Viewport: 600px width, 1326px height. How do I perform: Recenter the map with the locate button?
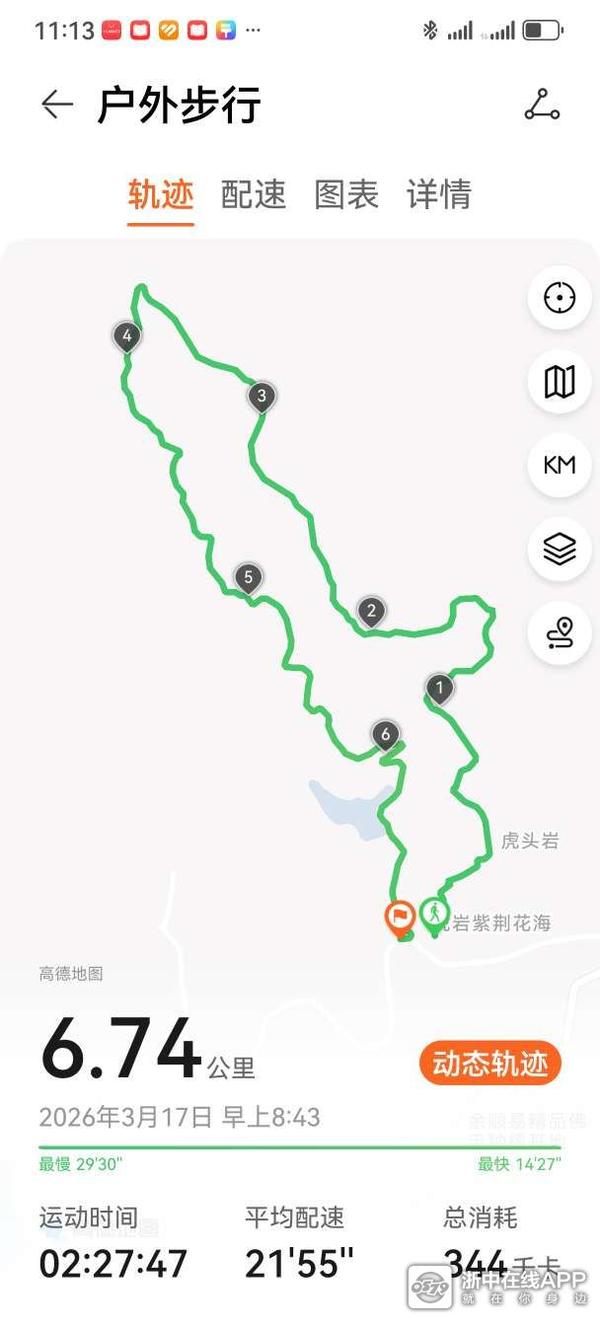pos(559,298)
